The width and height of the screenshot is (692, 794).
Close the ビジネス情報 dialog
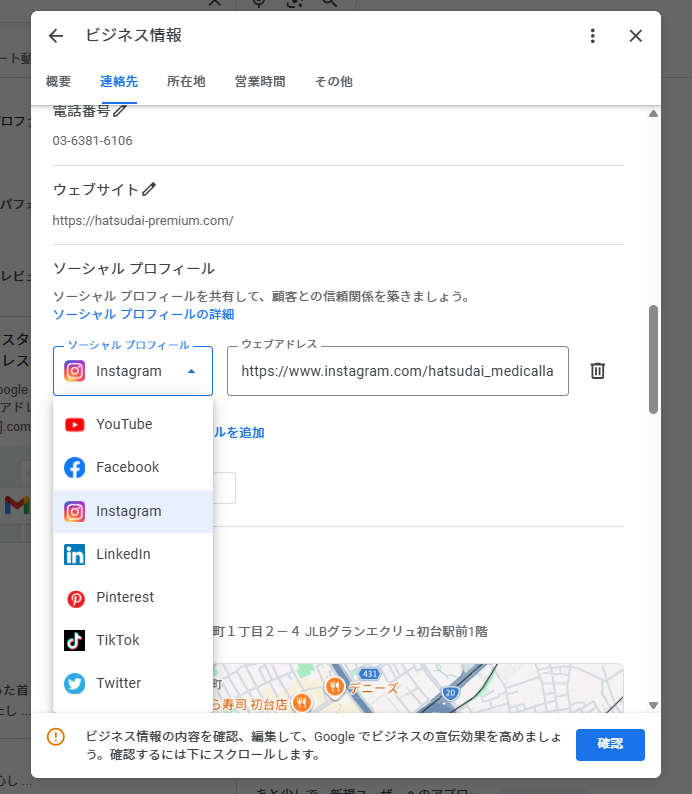click(x=636, y=36)
